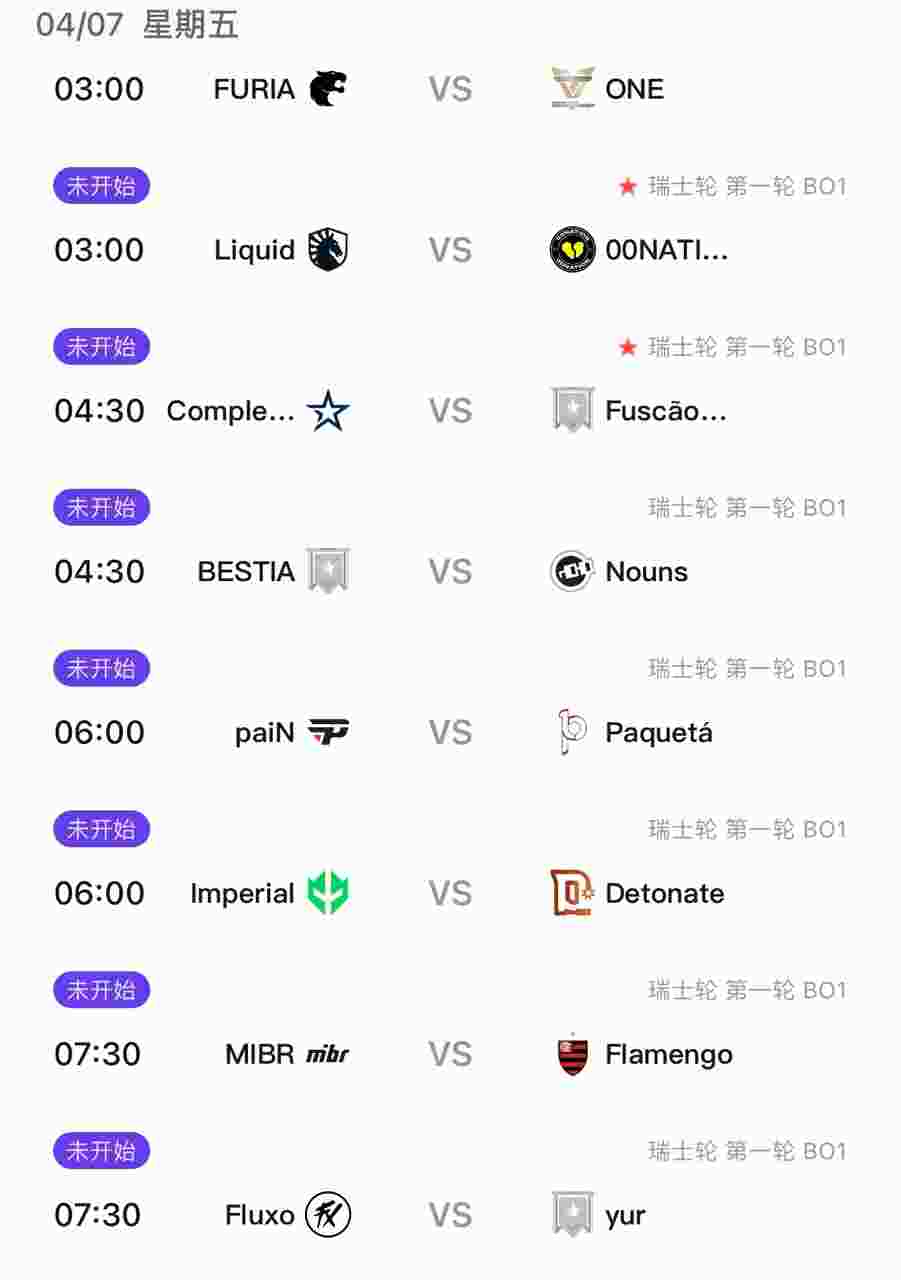Select the Fluxo vs yur match

coord(450,1216)
